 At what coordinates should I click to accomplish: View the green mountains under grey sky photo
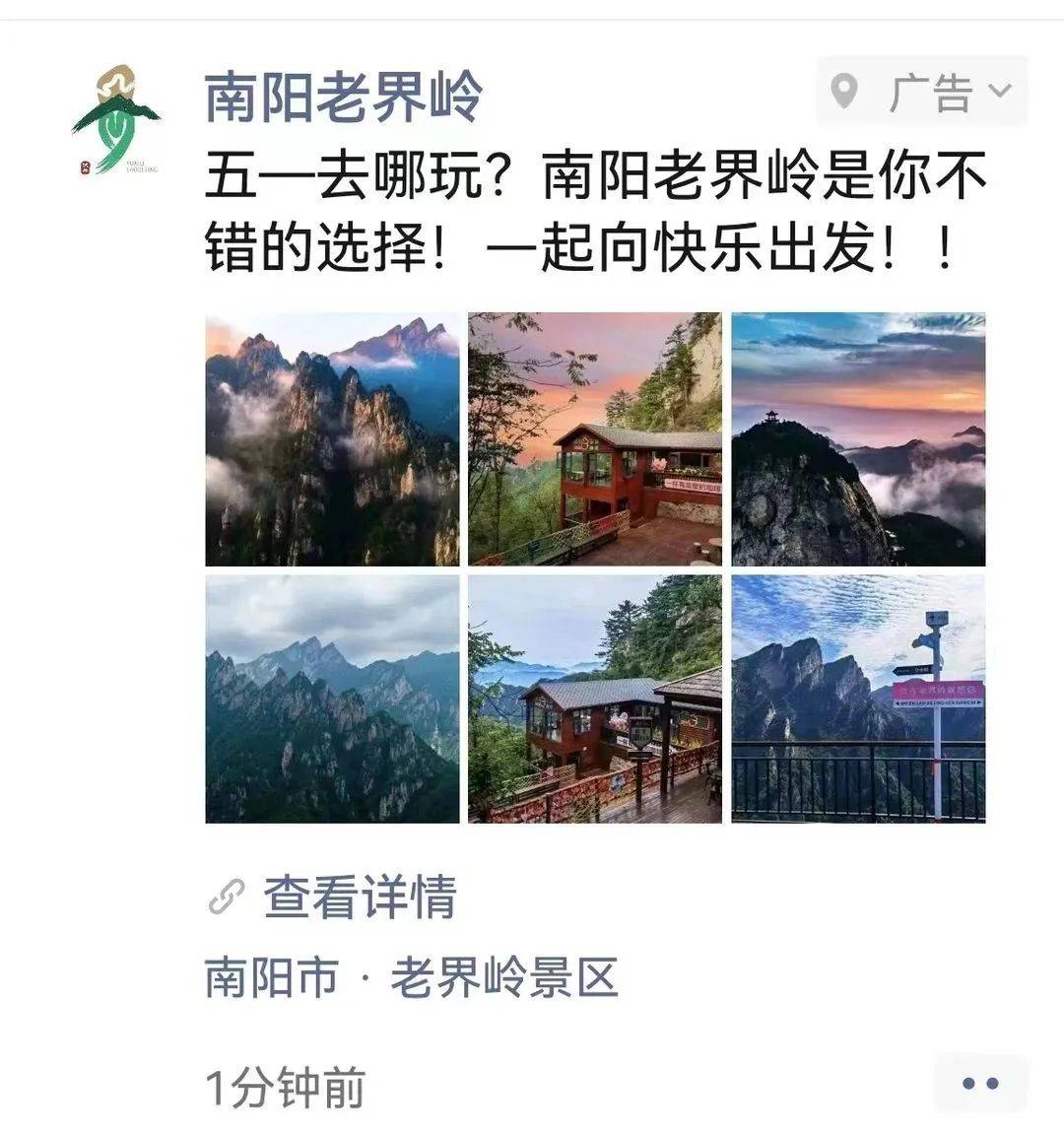tap(332, 699)
